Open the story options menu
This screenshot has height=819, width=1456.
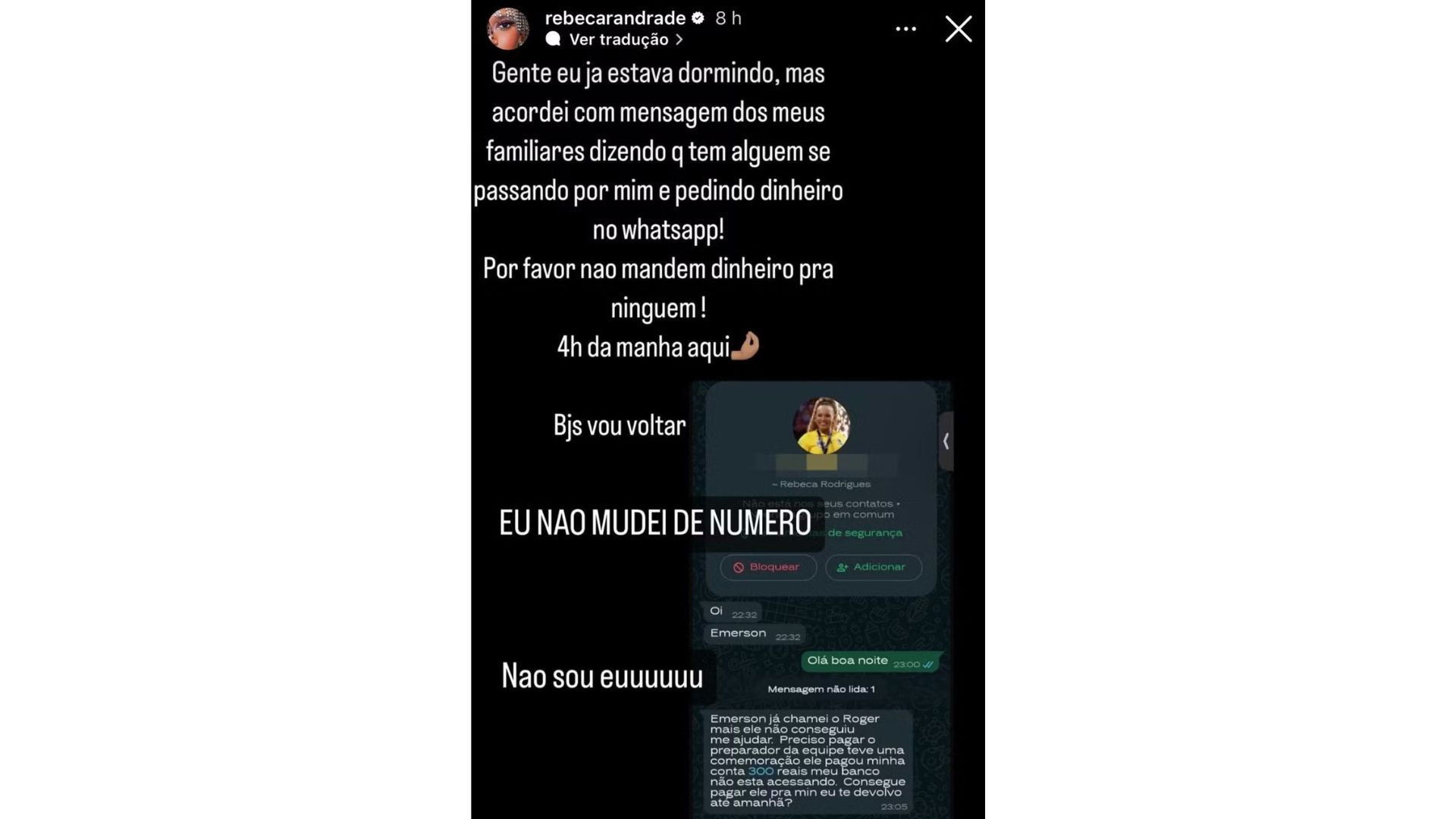(905, 30)
